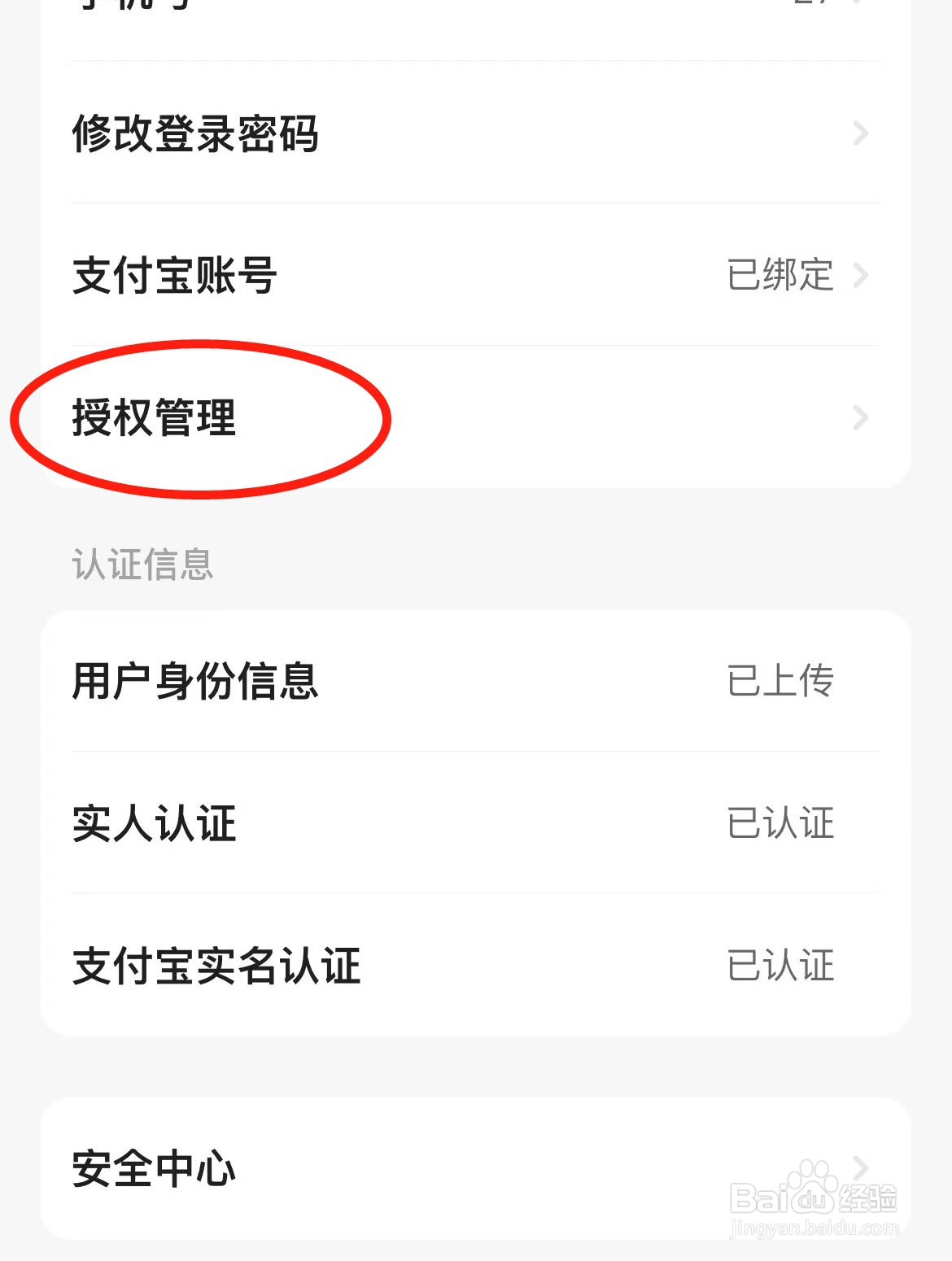Screen dimensions: 952x1261
Task: Click 已认证 beside 实人认证
Action: pyautogui.click(x=780, y=824)
